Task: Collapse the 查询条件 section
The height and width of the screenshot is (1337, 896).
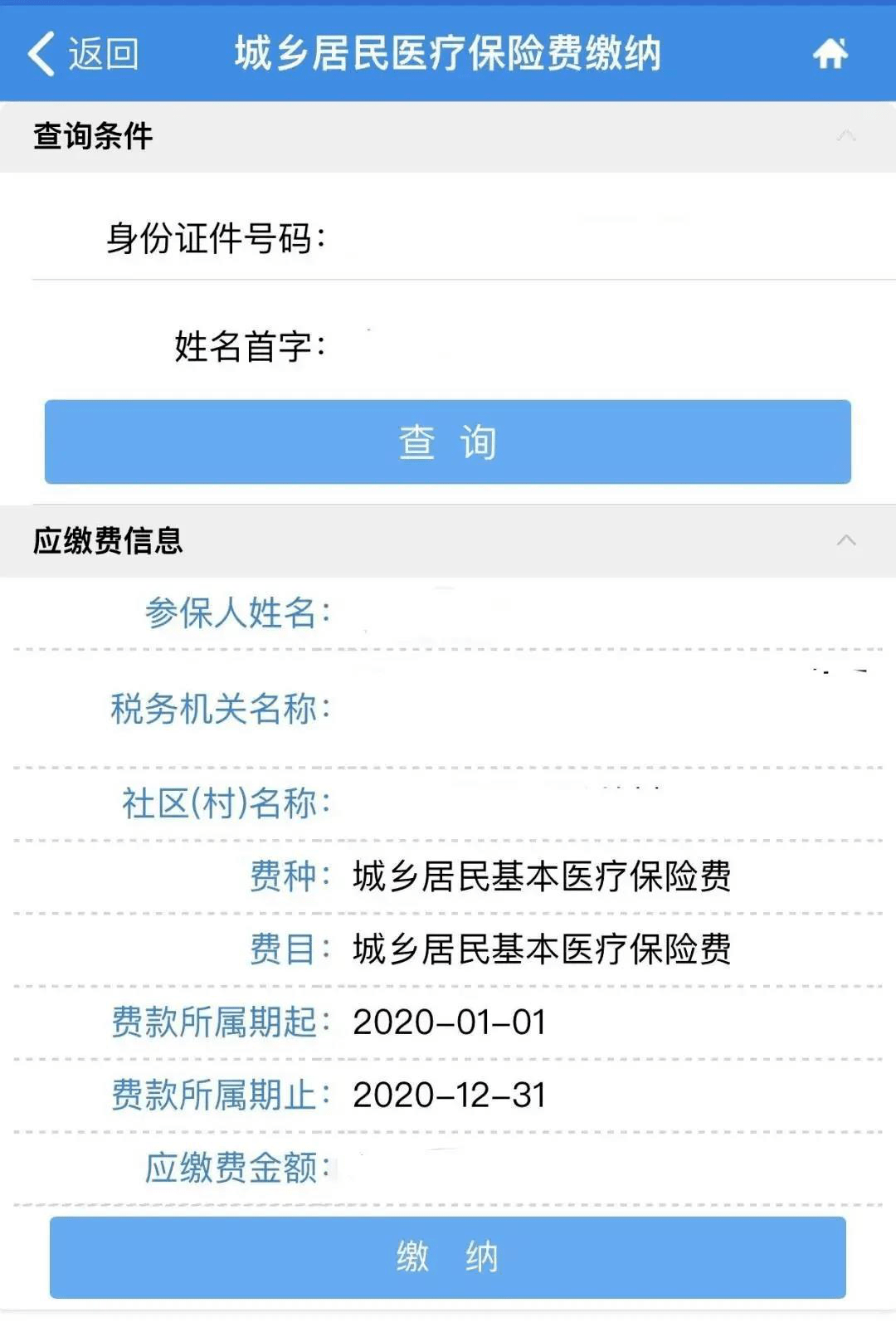Action: pyautogui.click(x=845, y=136)
